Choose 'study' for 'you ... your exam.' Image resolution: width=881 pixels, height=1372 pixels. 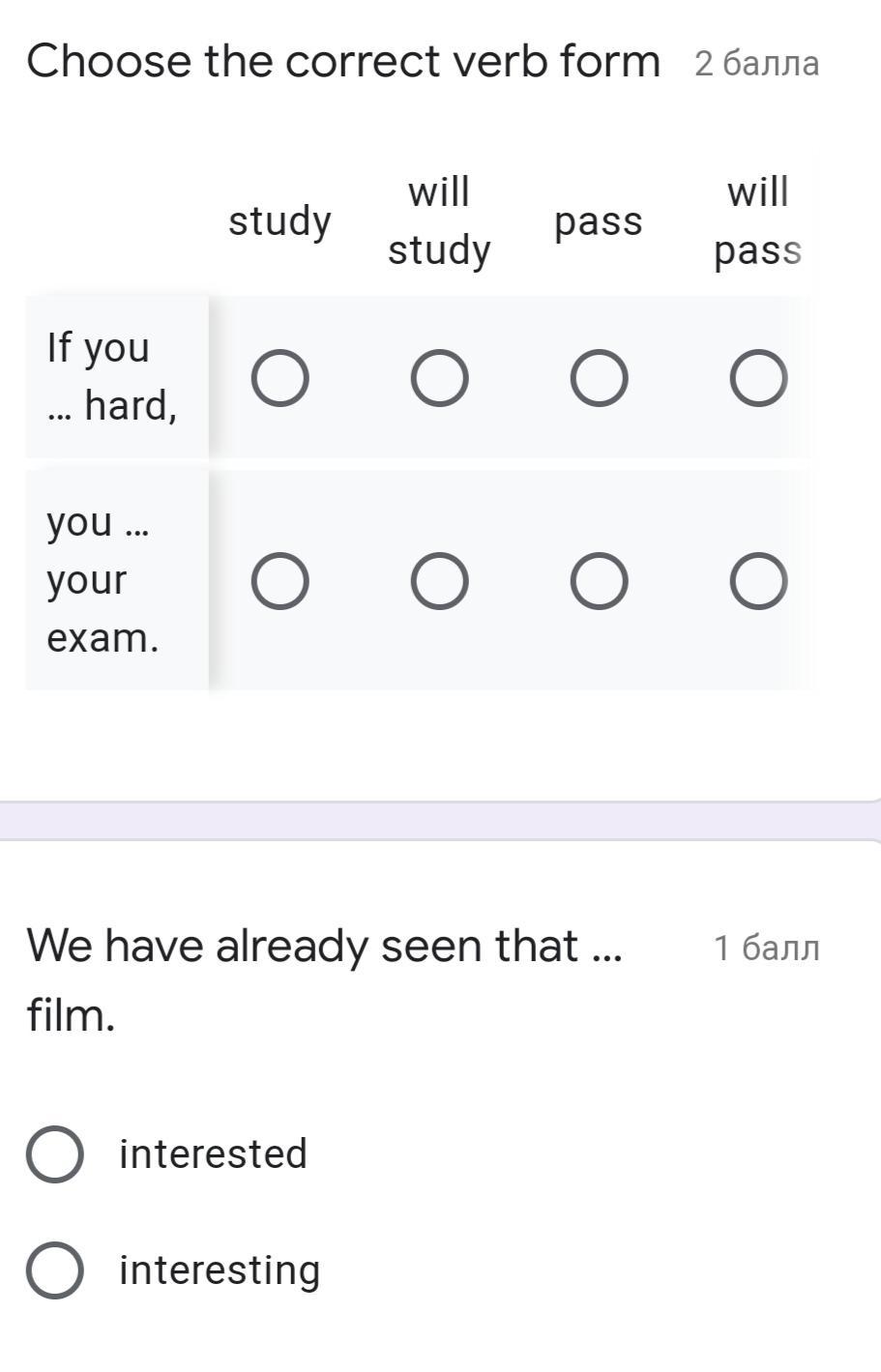pyautogui.click(x=280, y=582)
